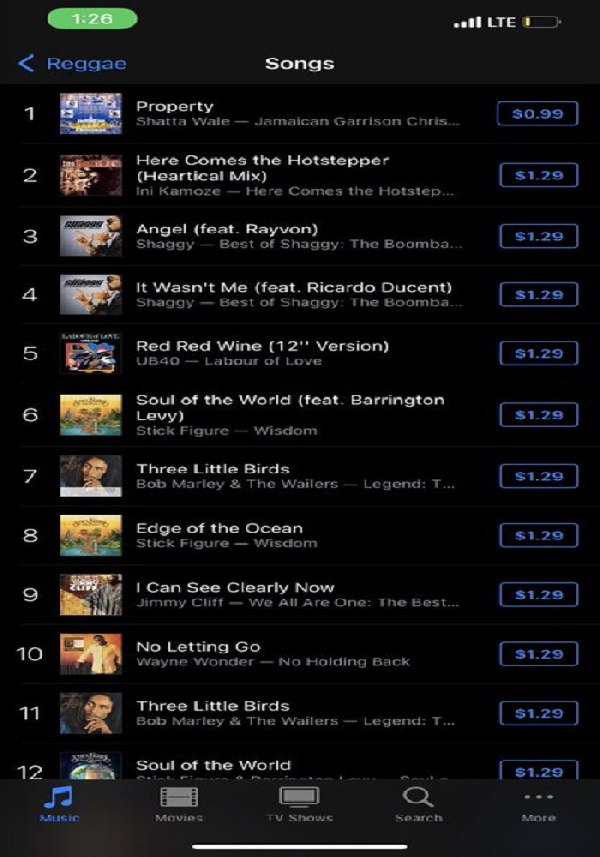
Task: Select the Music tab
Action: point(59,803)
